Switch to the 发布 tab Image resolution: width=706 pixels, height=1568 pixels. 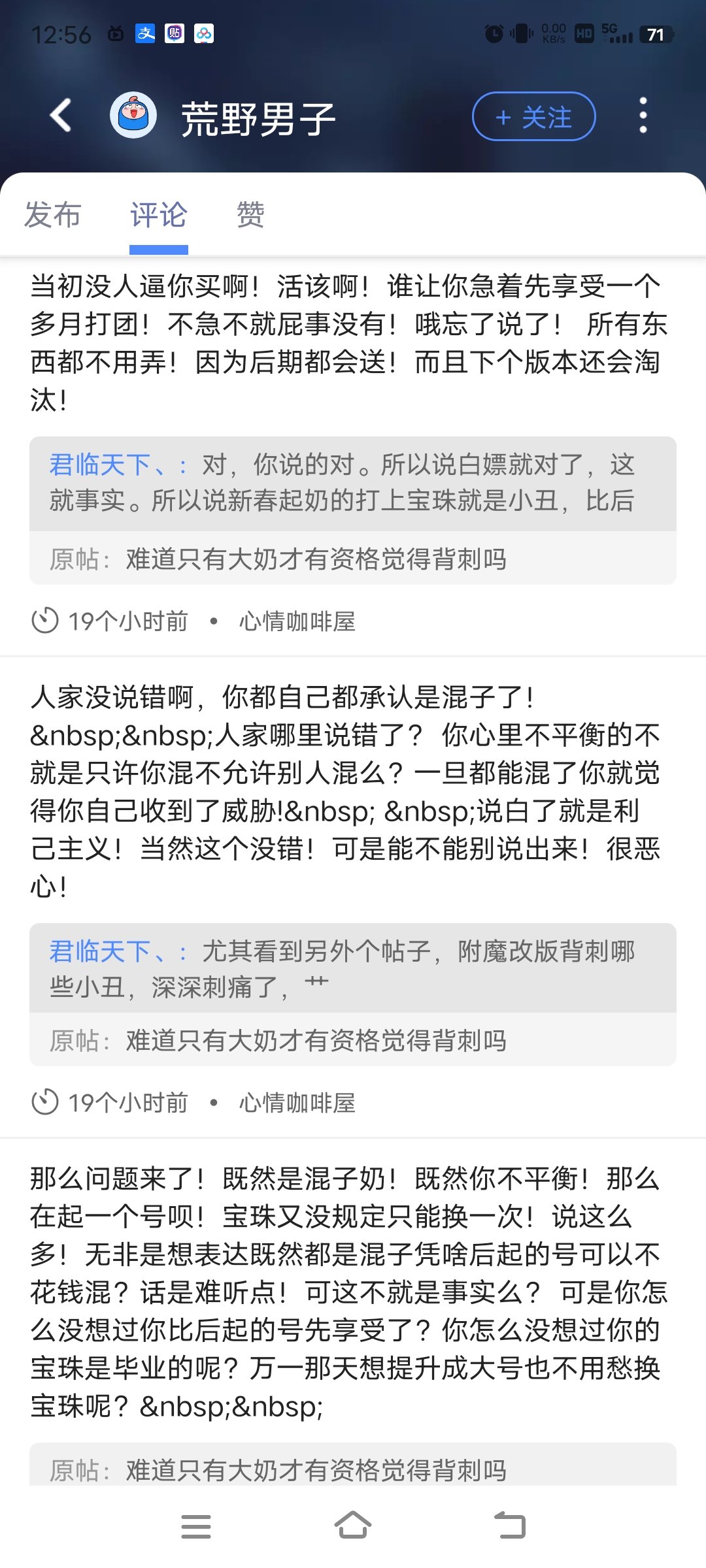52,215
